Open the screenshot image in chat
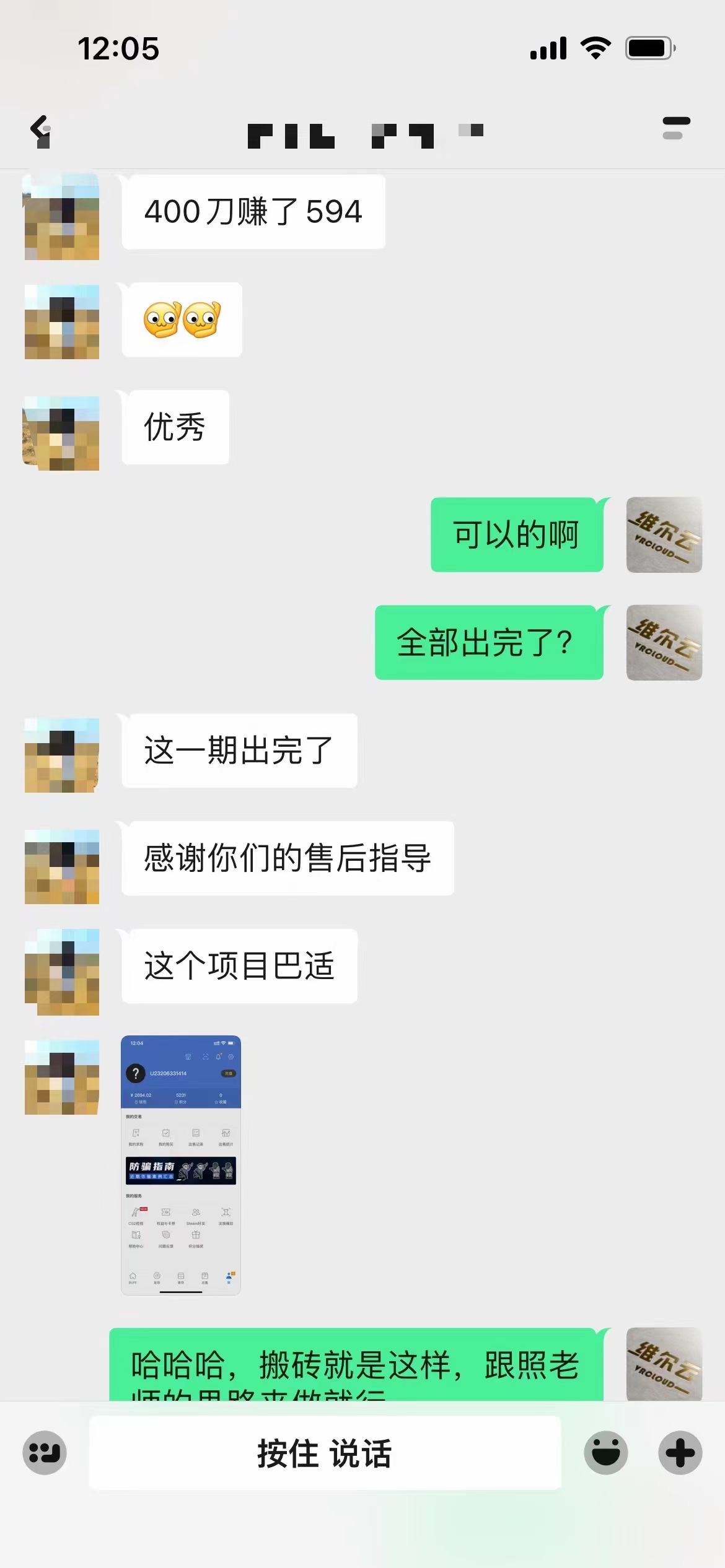The width and height of the screenshot is (725, 1568). pos(180,1165)
